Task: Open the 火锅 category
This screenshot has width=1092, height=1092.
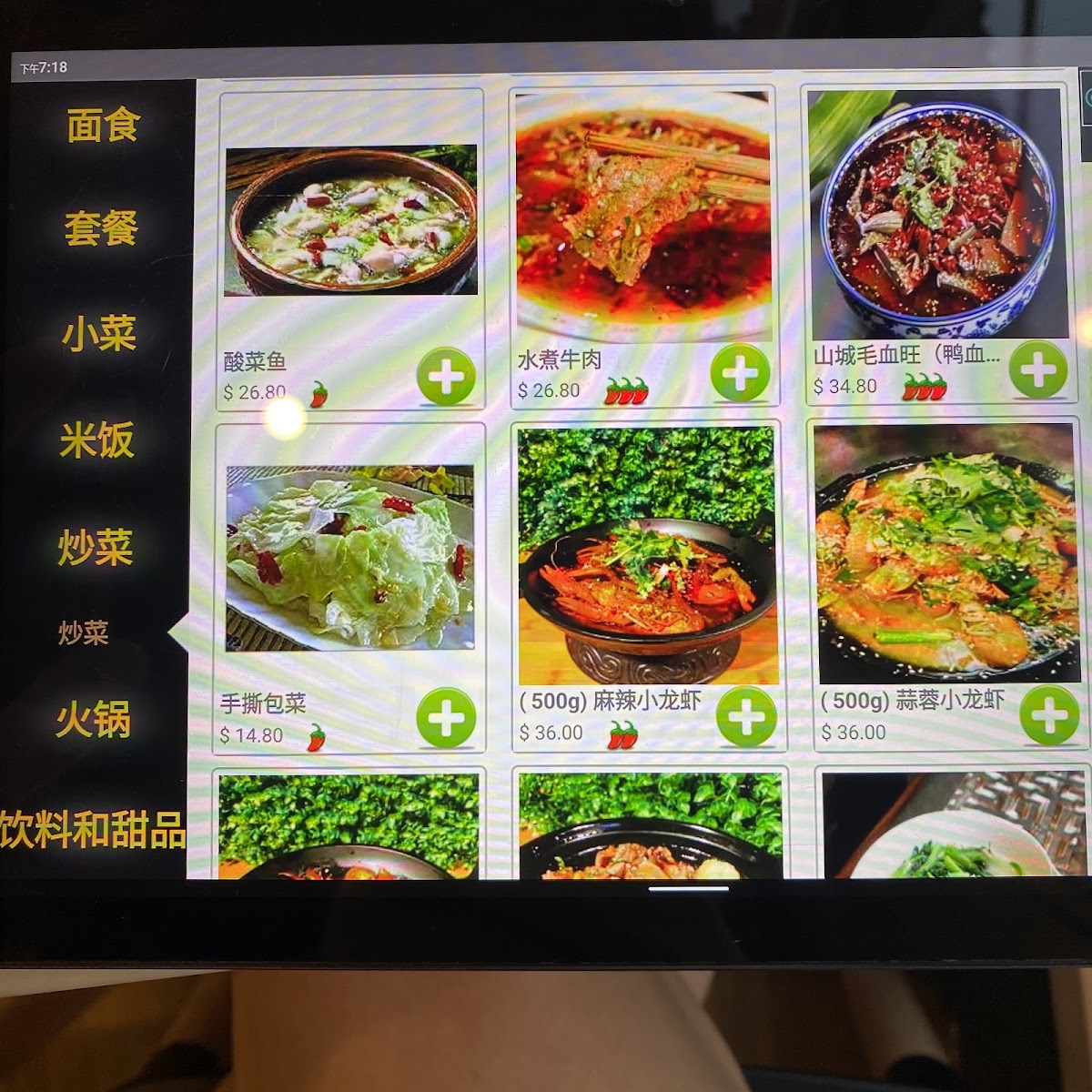Action: tap(93, 719)
